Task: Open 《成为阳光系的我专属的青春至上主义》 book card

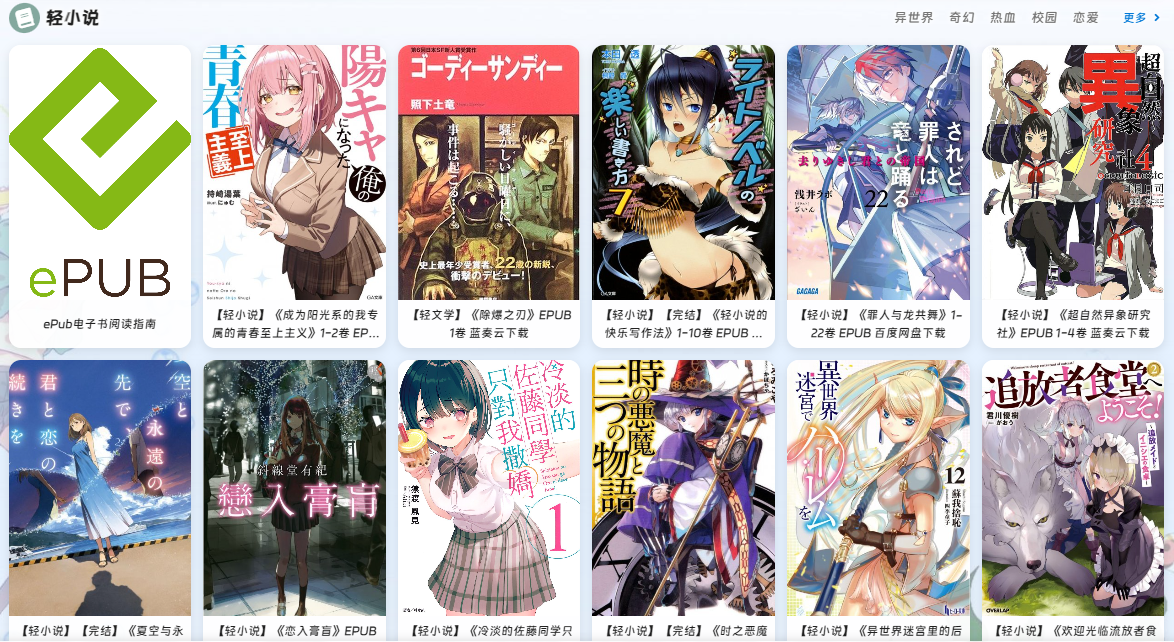Action: [294, 195]
